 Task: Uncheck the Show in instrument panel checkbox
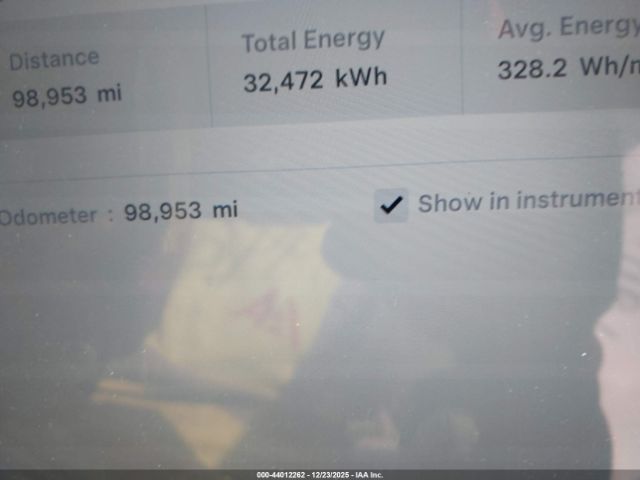[x=391, y=206]
